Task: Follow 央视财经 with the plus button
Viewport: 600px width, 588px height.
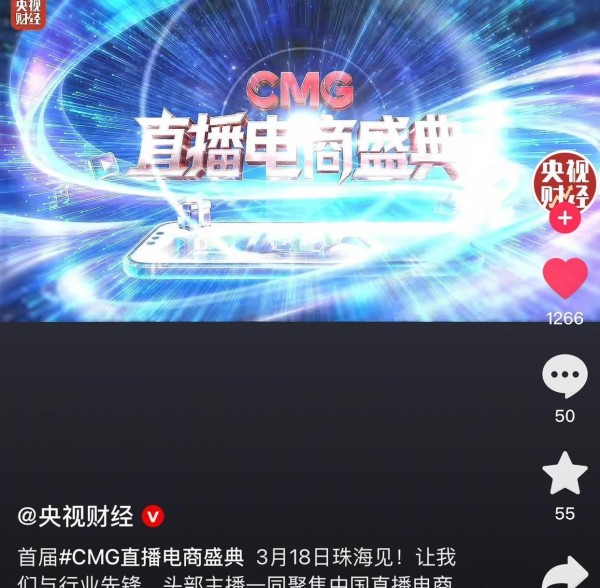Action: (565, 219)
